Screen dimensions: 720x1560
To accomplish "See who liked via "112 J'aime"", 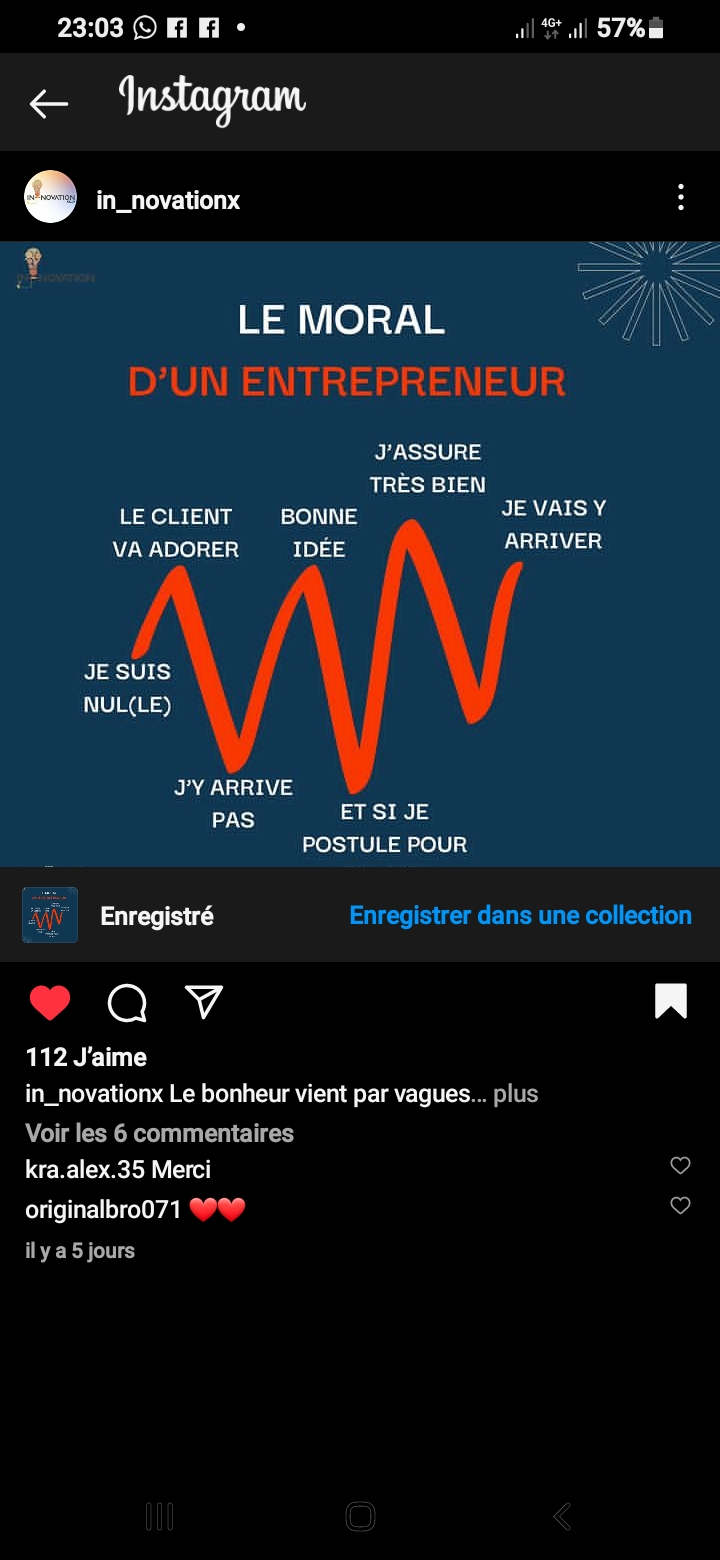I will [x=86, y=1057].
